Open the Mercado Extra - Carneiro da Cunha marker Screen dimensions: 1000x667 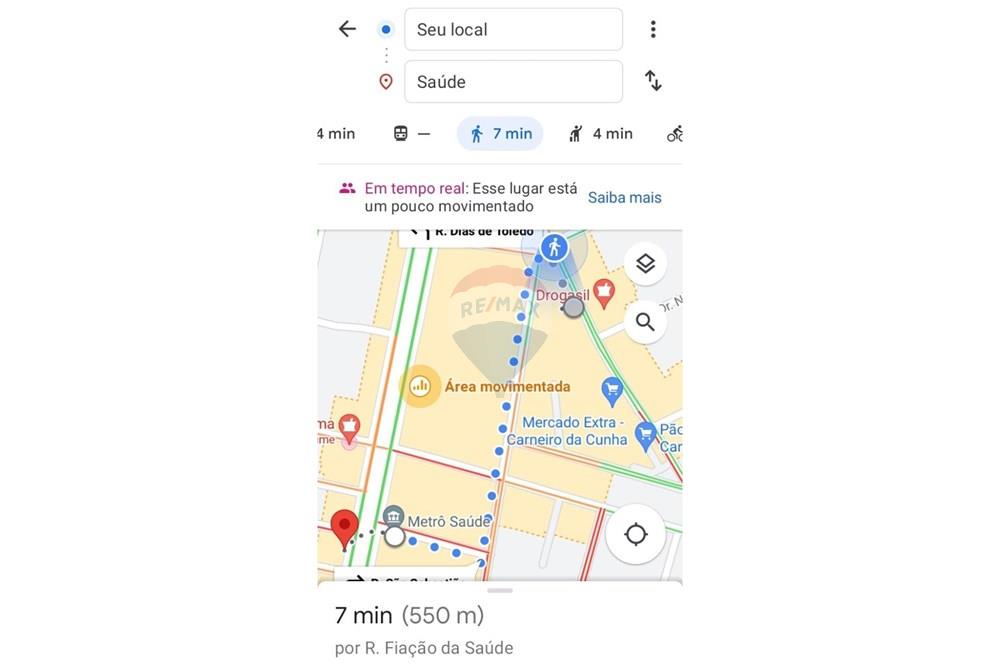[x=612, y=389]
